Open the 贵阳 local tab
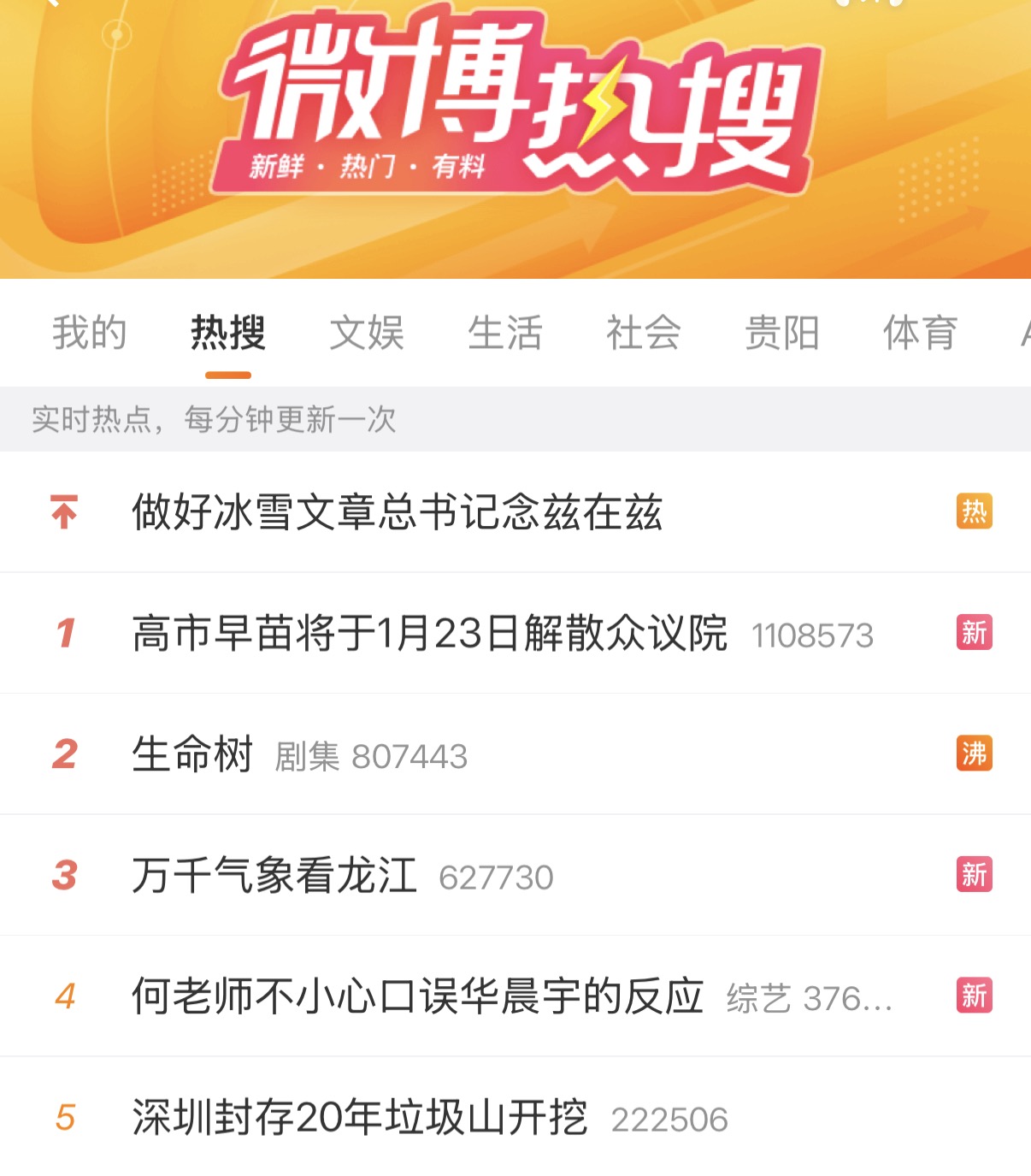 (782, 333)
